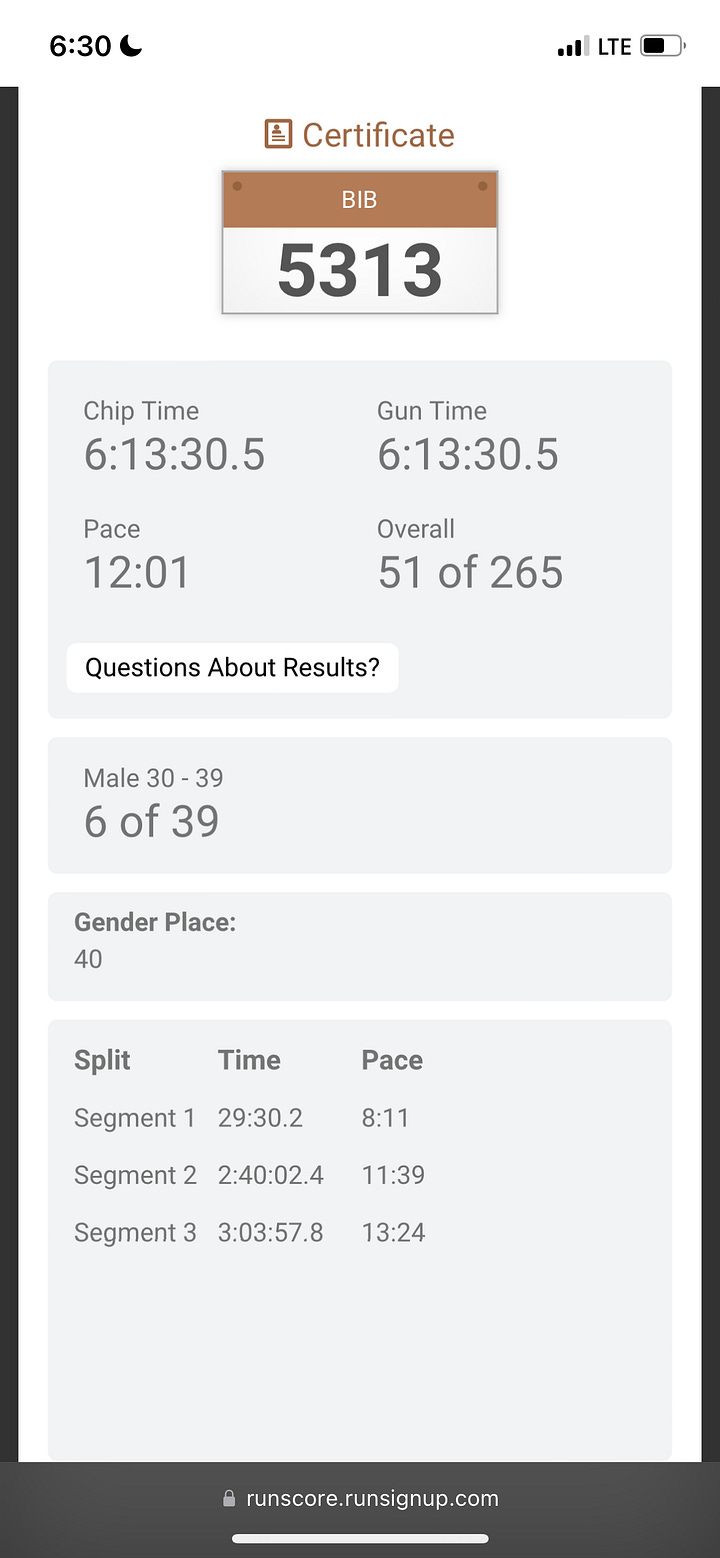Open the Certificate link
Image resolution: width=720 pixels, height=1558 pixels.
tap(360, 135)
